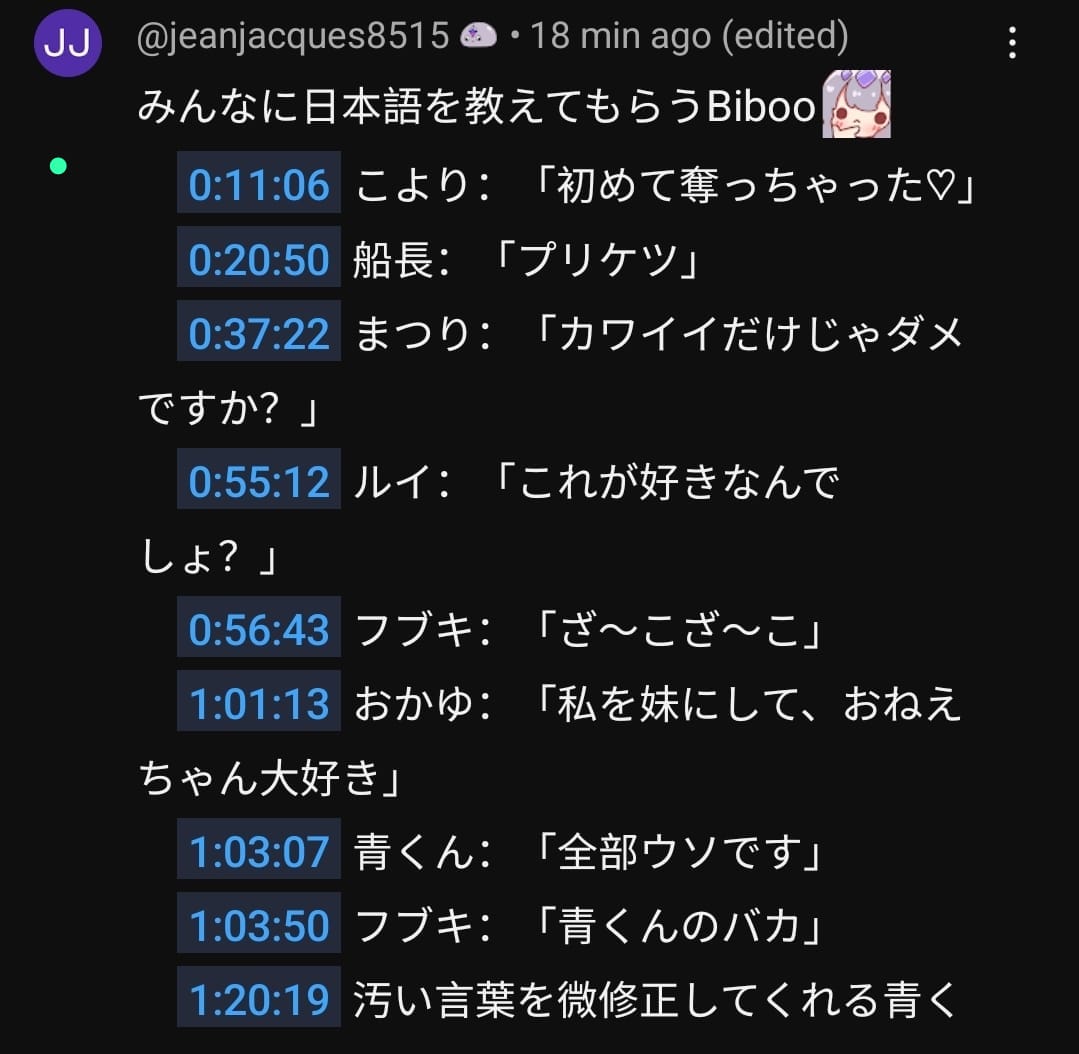Jump to timestamp 0:20:50
This screenshot has height=1054, width=1079.
(x=259, y=260)
